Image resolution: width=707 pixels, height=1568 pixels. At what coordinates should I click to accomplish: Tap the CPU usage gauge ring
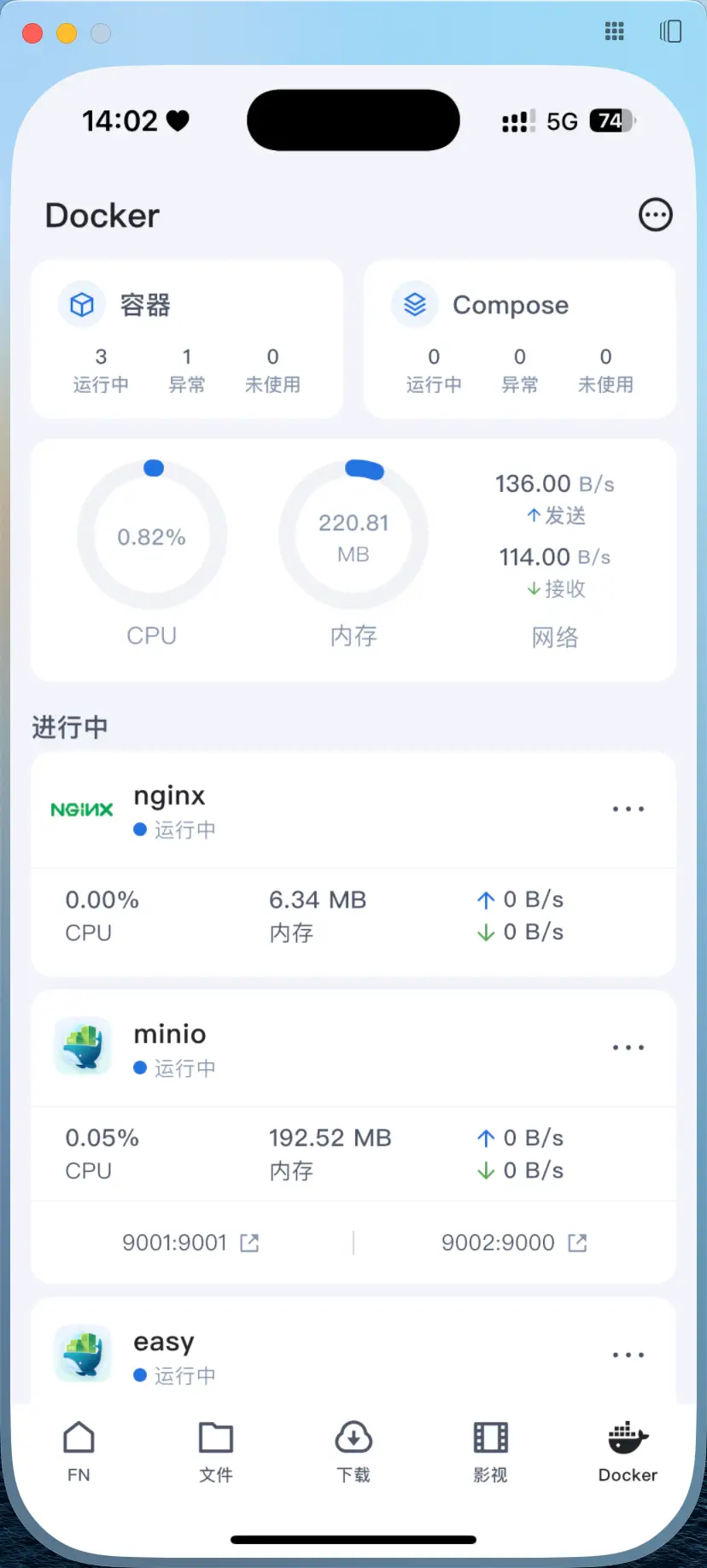click(152, 534)
